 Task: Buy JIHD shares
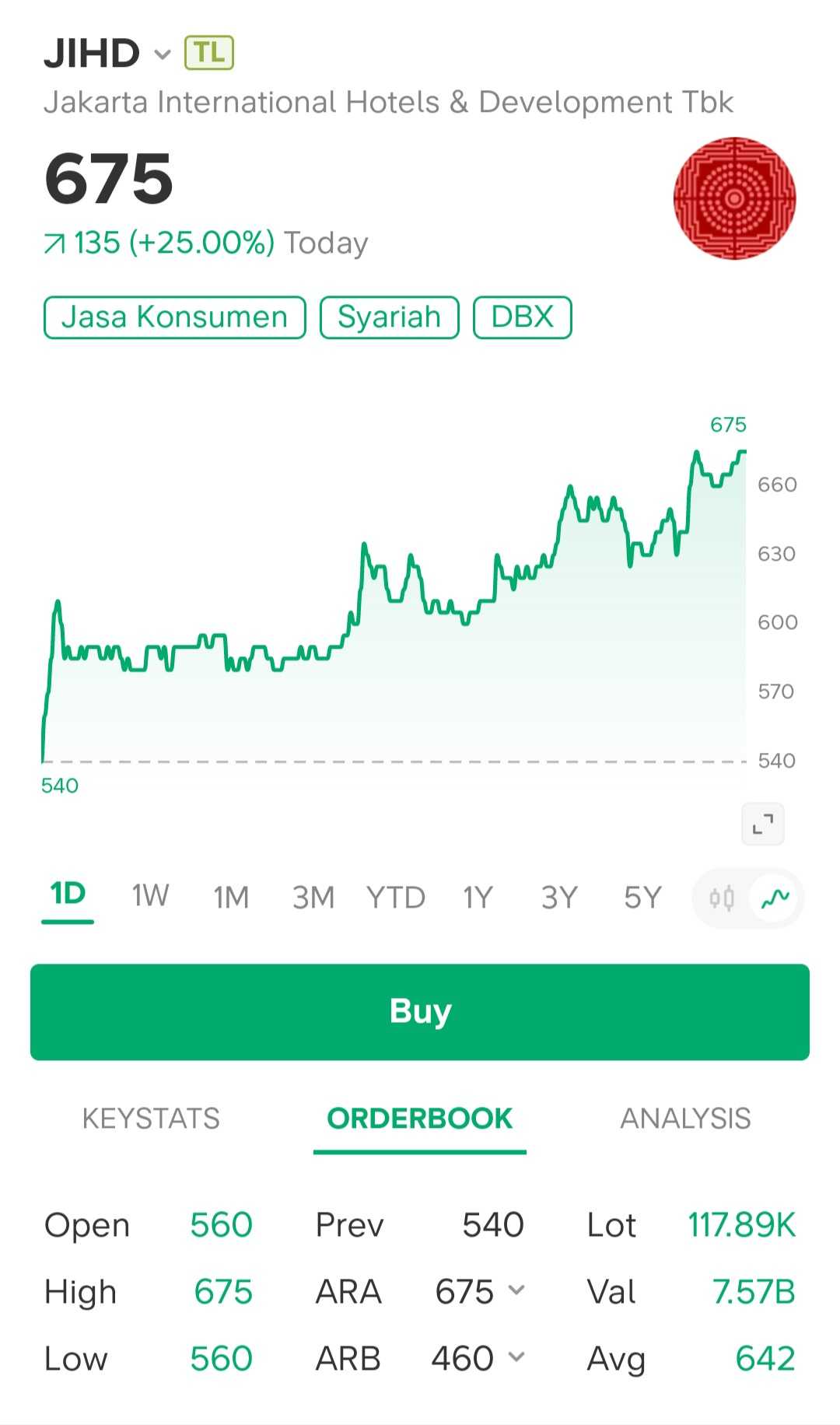click(x=420, y=1011)
